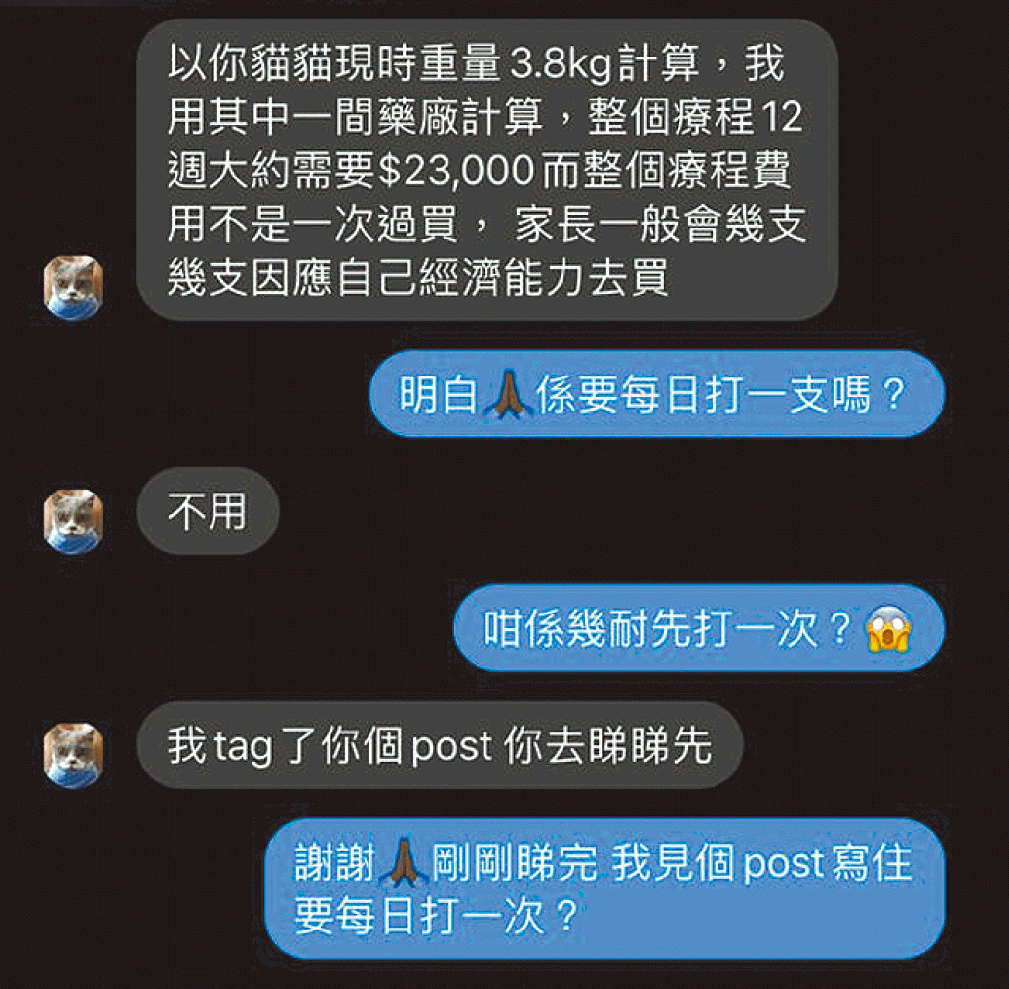Open sender's avatar beside the 3.8kg message
Screen dimensions: 1009x989
click(74, 288)
